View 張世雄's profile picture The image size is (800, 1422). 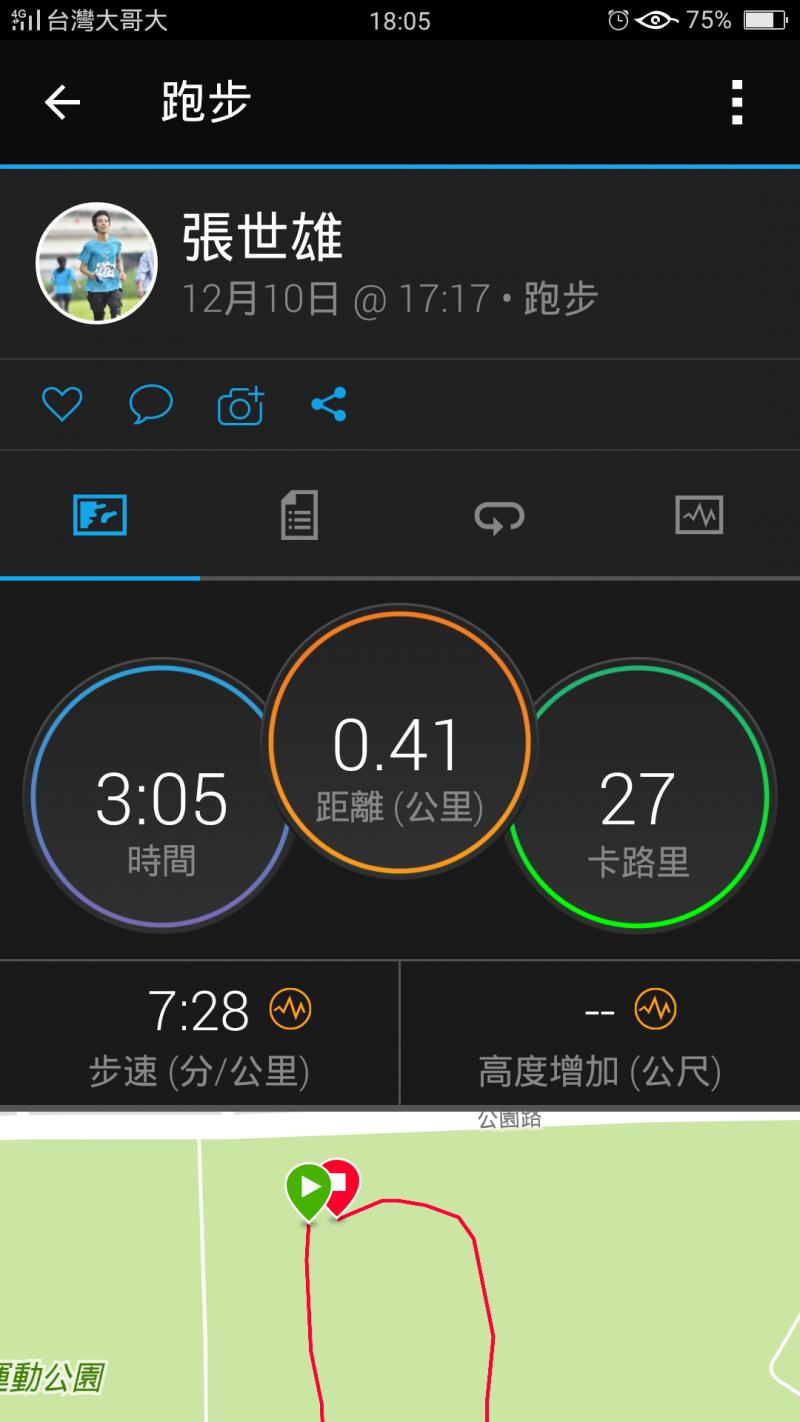point(97,263)
